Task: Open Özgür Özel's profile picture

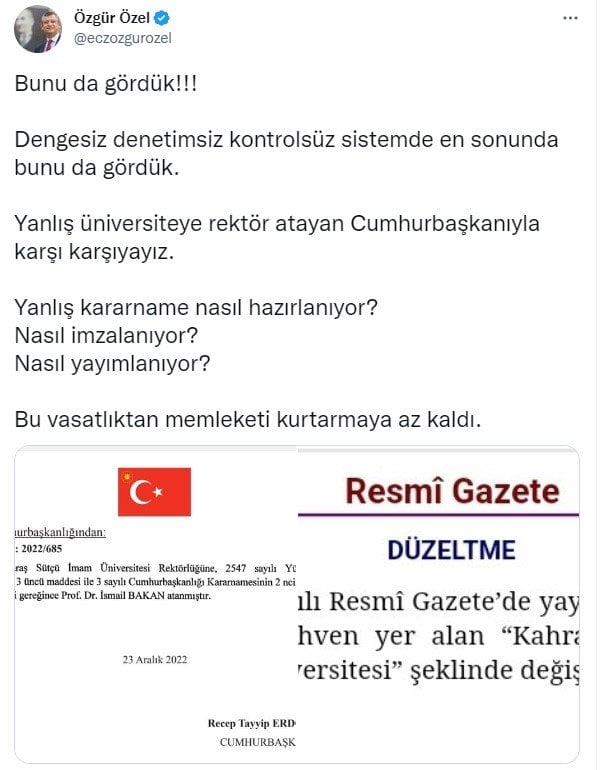Action: tap(38, 28)
